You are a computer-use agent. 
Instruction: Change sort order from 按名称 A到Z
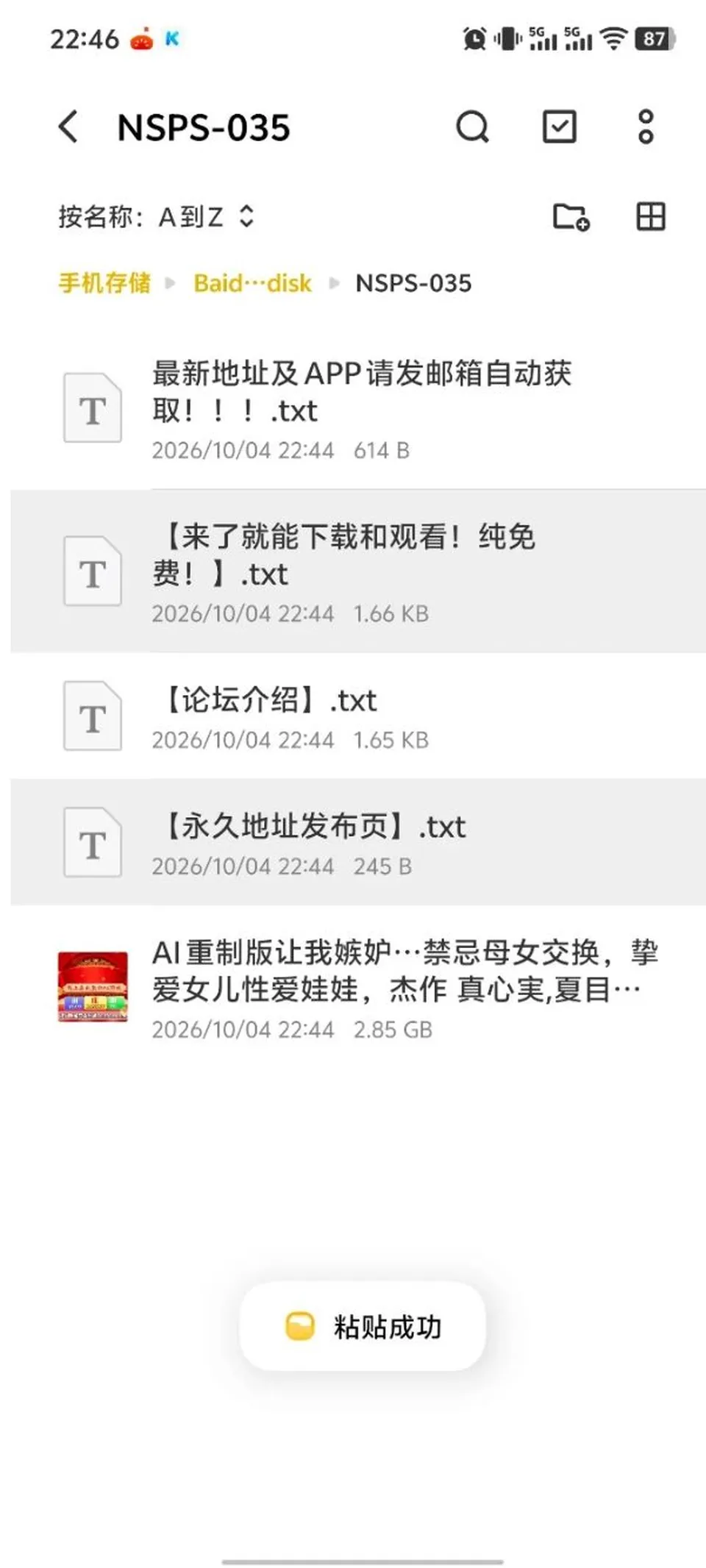pyautogui.click(x=157, y=217)
